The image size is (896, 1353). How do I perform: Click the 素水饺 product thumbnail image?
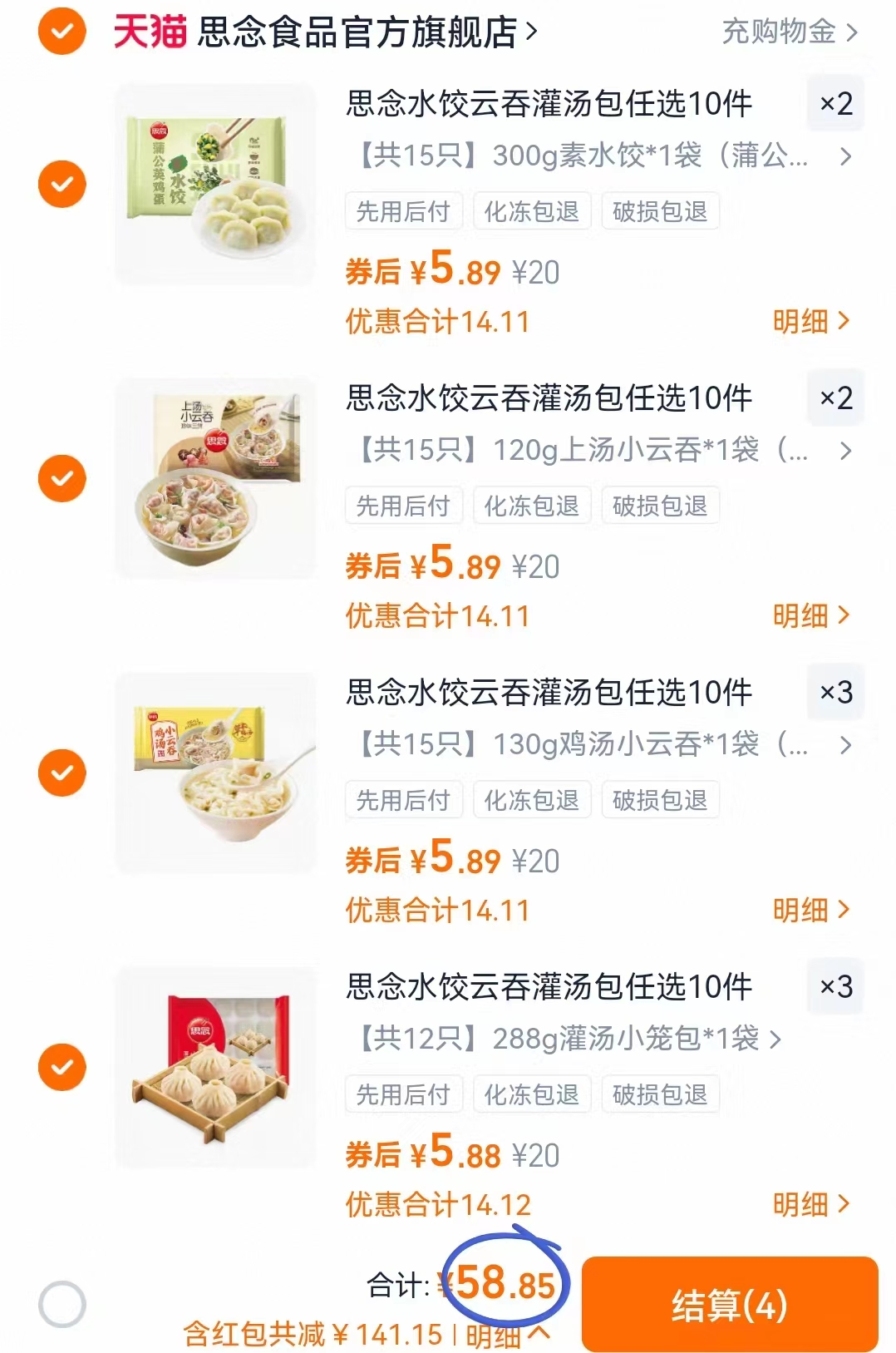pos(214,183)
